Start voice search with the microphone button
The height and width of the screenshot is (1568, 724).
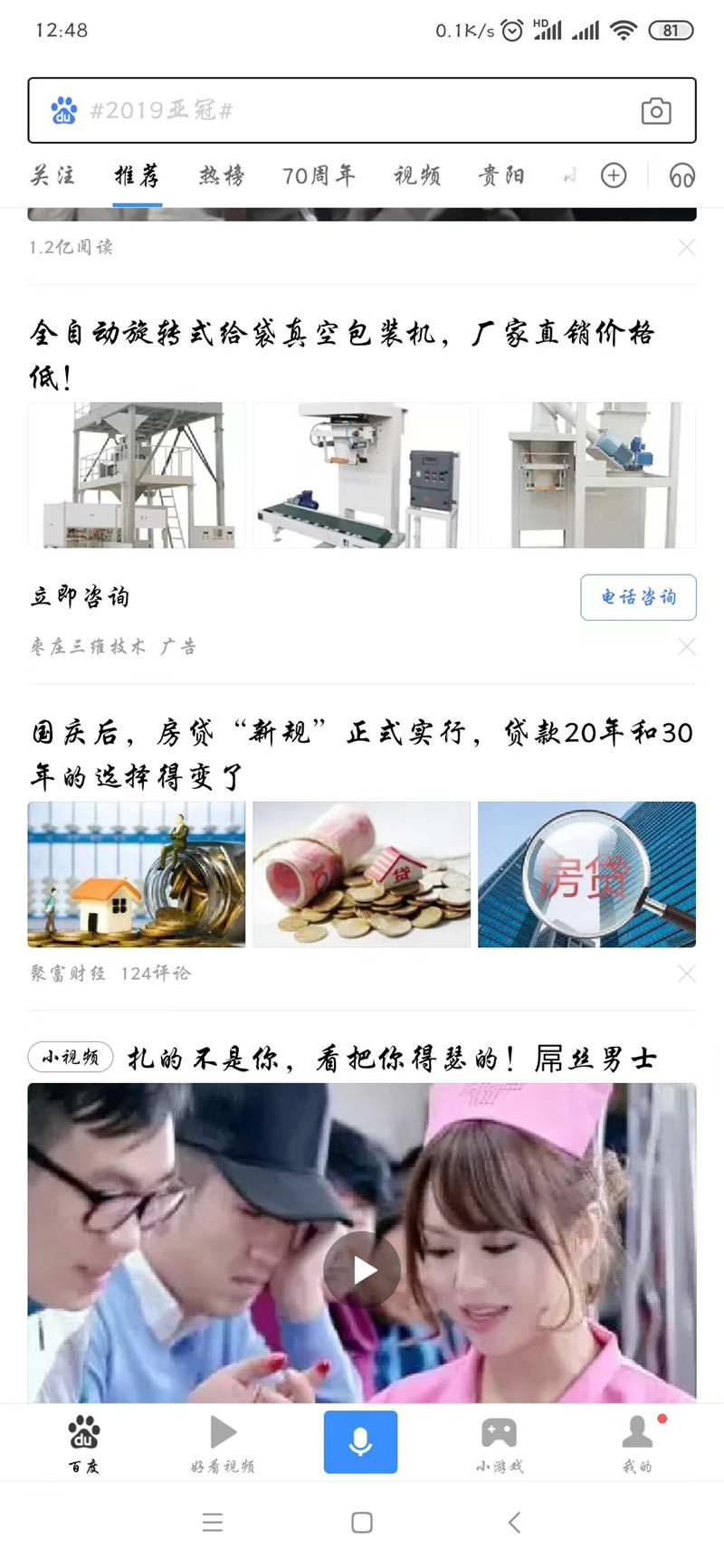click(360, 1441)
